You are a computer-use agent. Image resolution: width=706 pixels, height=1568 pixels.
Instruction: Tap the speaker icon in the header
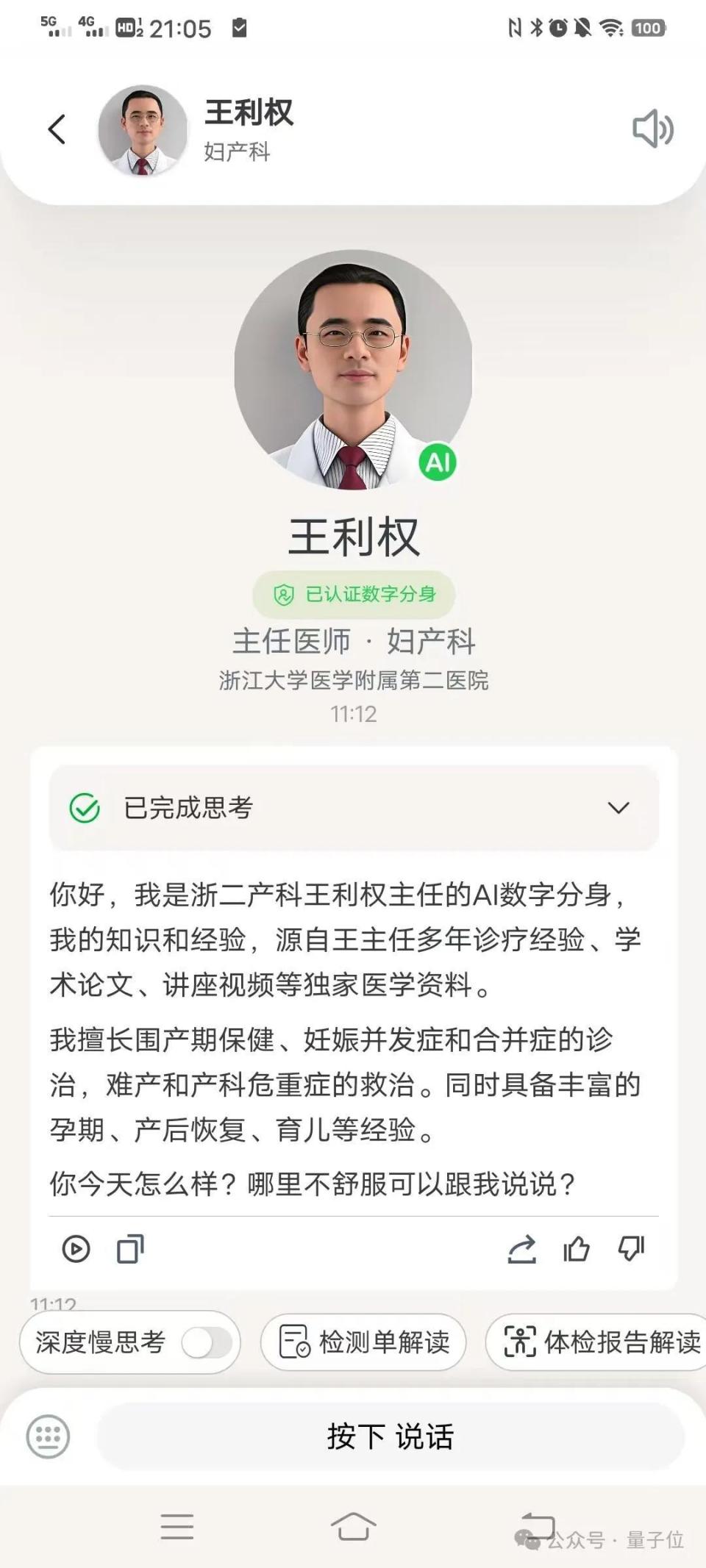pos(653,130)
